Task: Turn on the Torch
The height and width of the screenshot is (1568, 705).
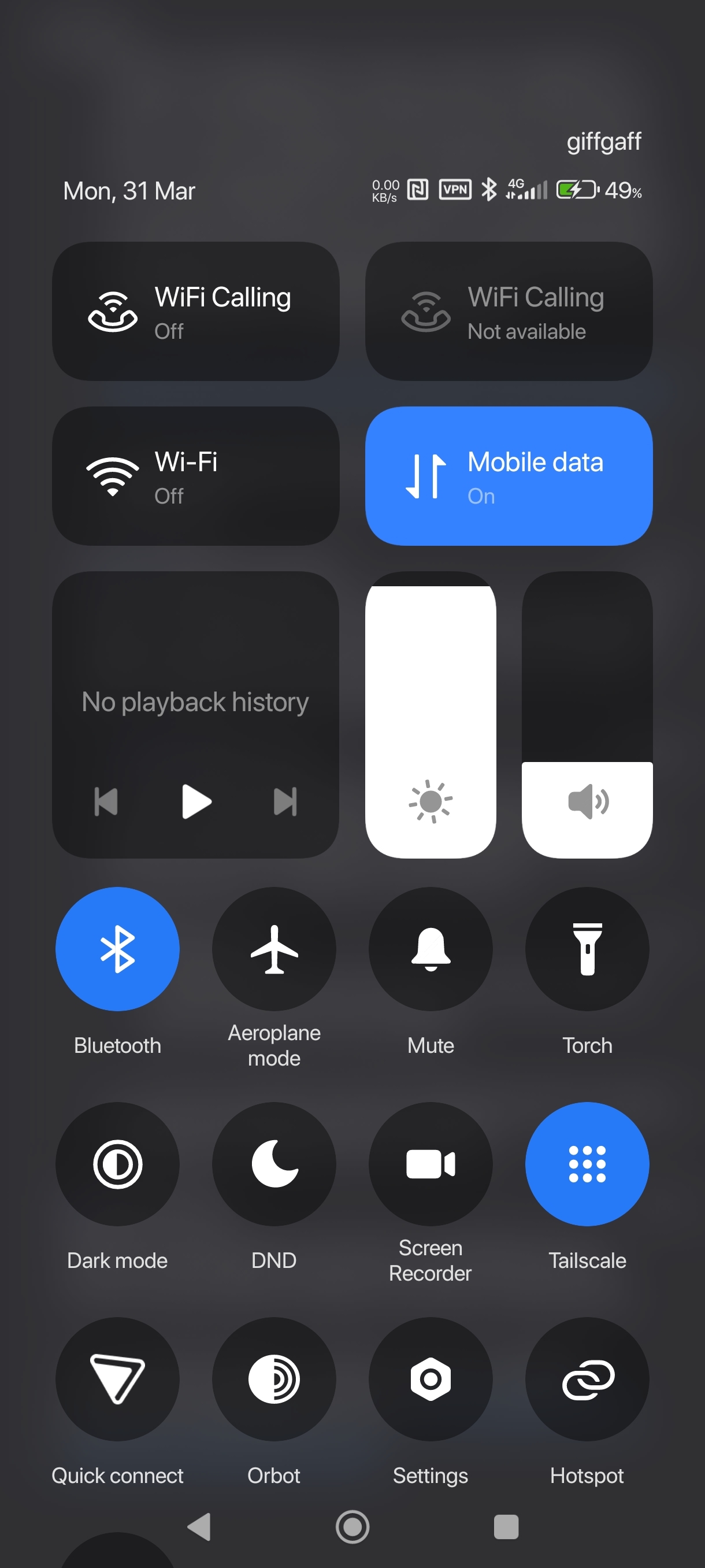Action: point(587,948)
